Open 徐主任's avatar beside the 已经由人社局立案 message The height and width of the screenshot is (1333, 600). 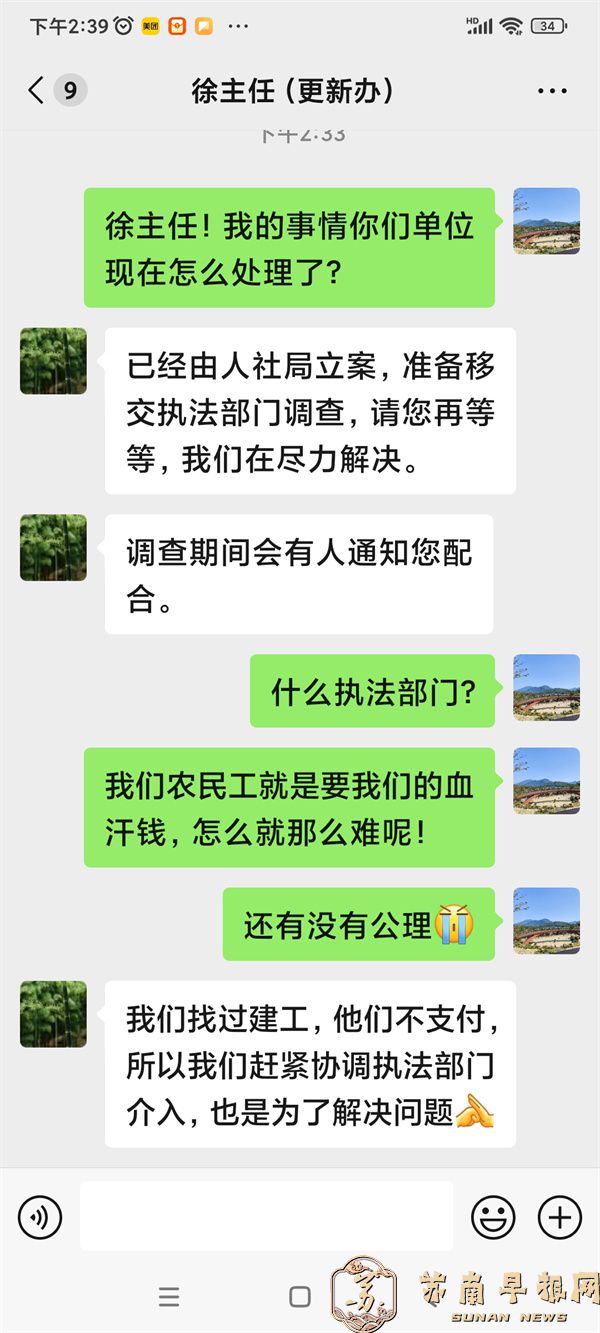(x=53, y=361)
